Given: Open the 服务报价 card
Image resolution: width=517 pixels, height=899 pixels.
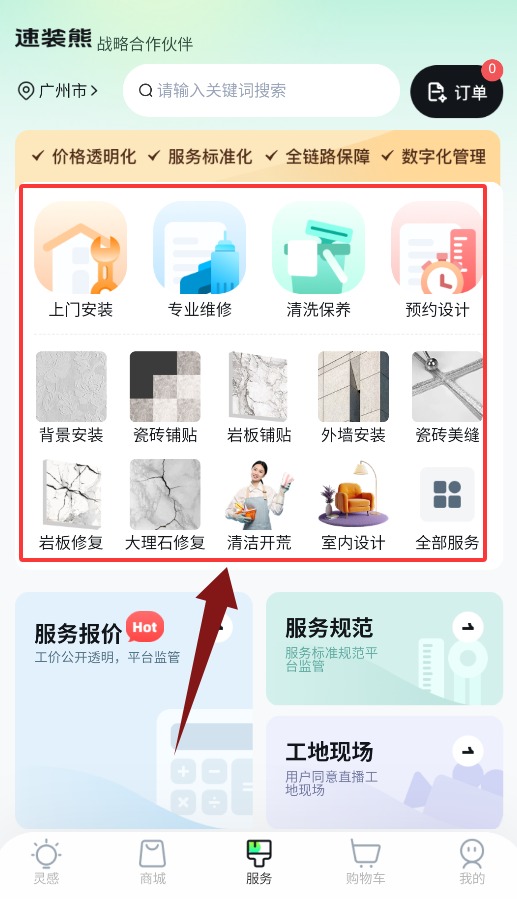Looking at the screenshot, I should tap(134, 710).
